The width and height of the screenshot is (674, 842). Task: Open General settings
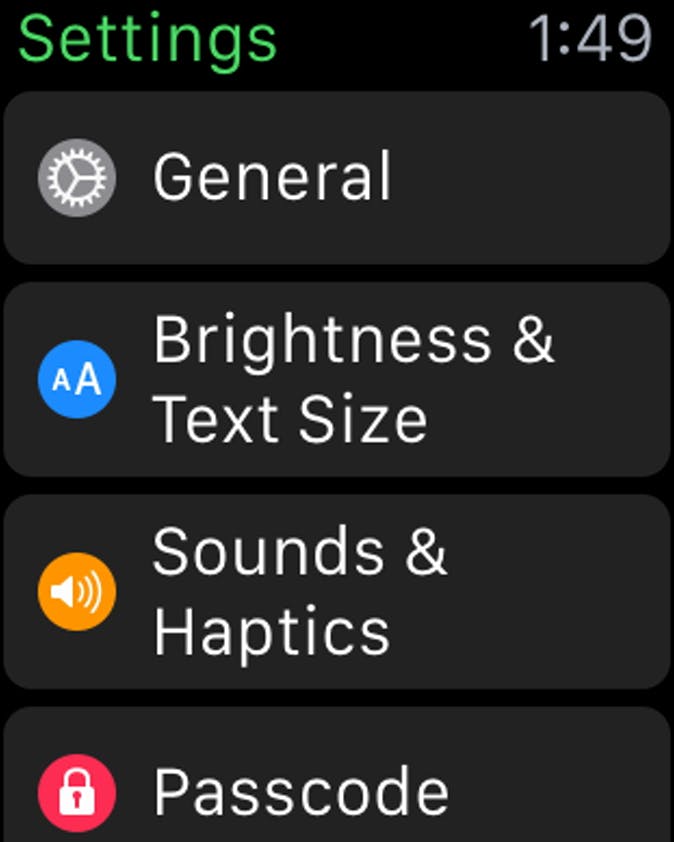336,178
